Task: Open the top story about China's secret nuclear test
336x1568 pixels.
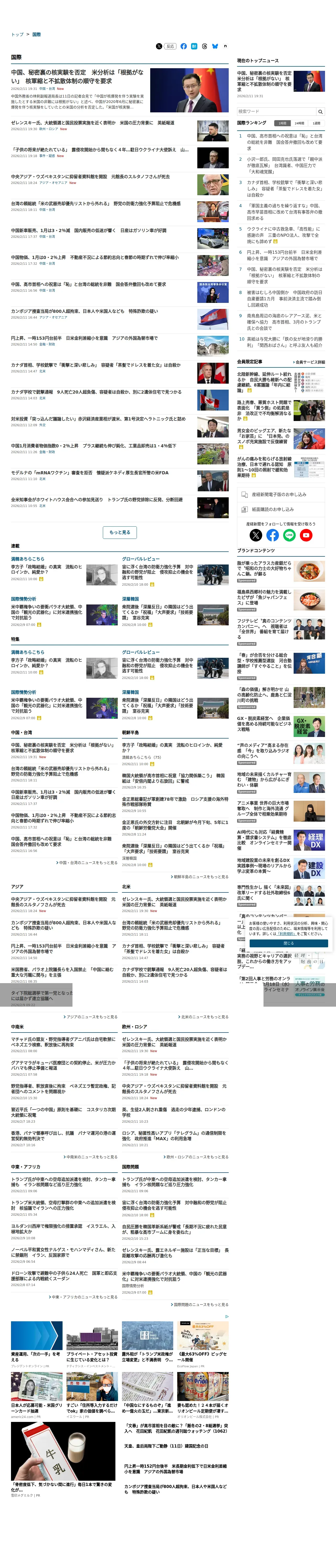Action: [x=78, y=76]
